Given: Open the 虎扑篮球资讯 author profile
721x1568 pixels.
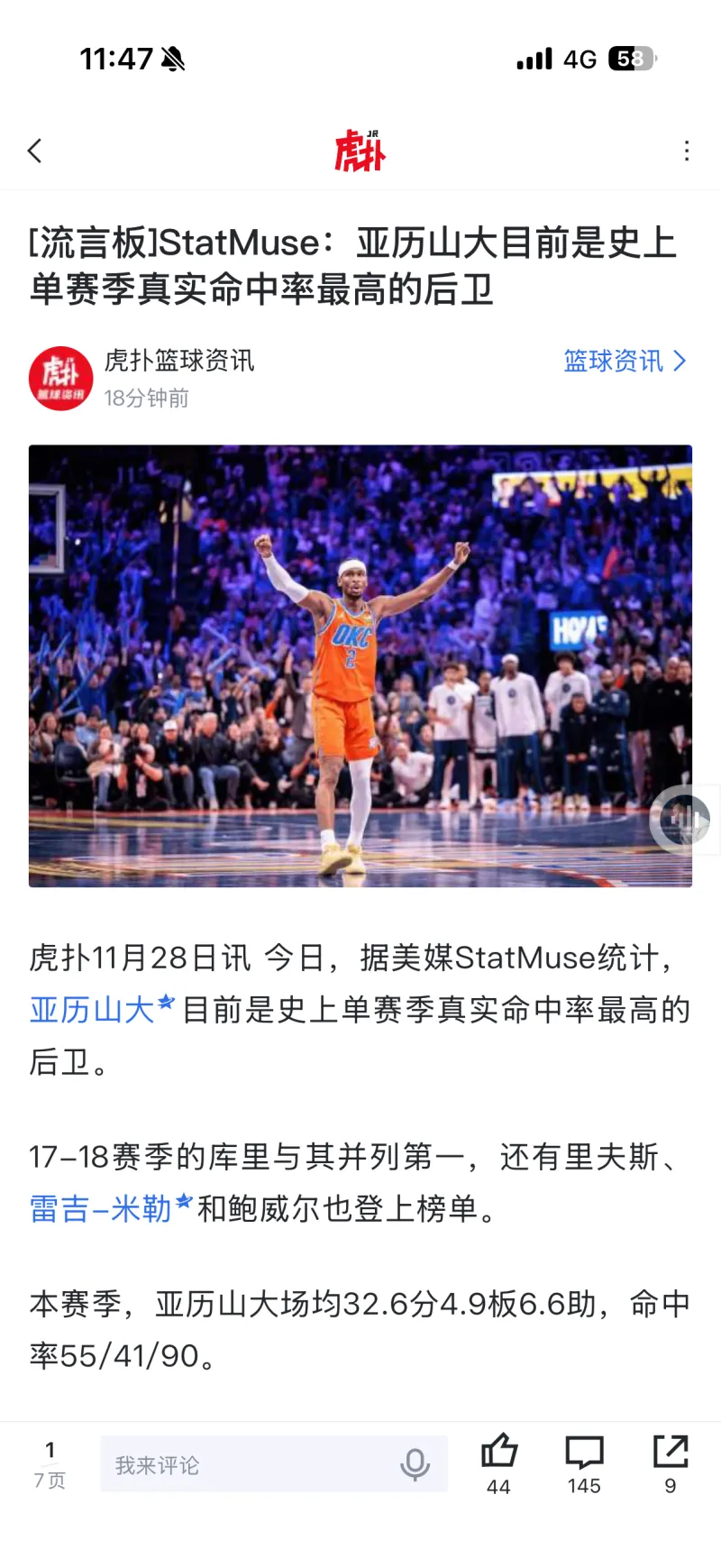Looking at the screenshot, I should point(178,361).
